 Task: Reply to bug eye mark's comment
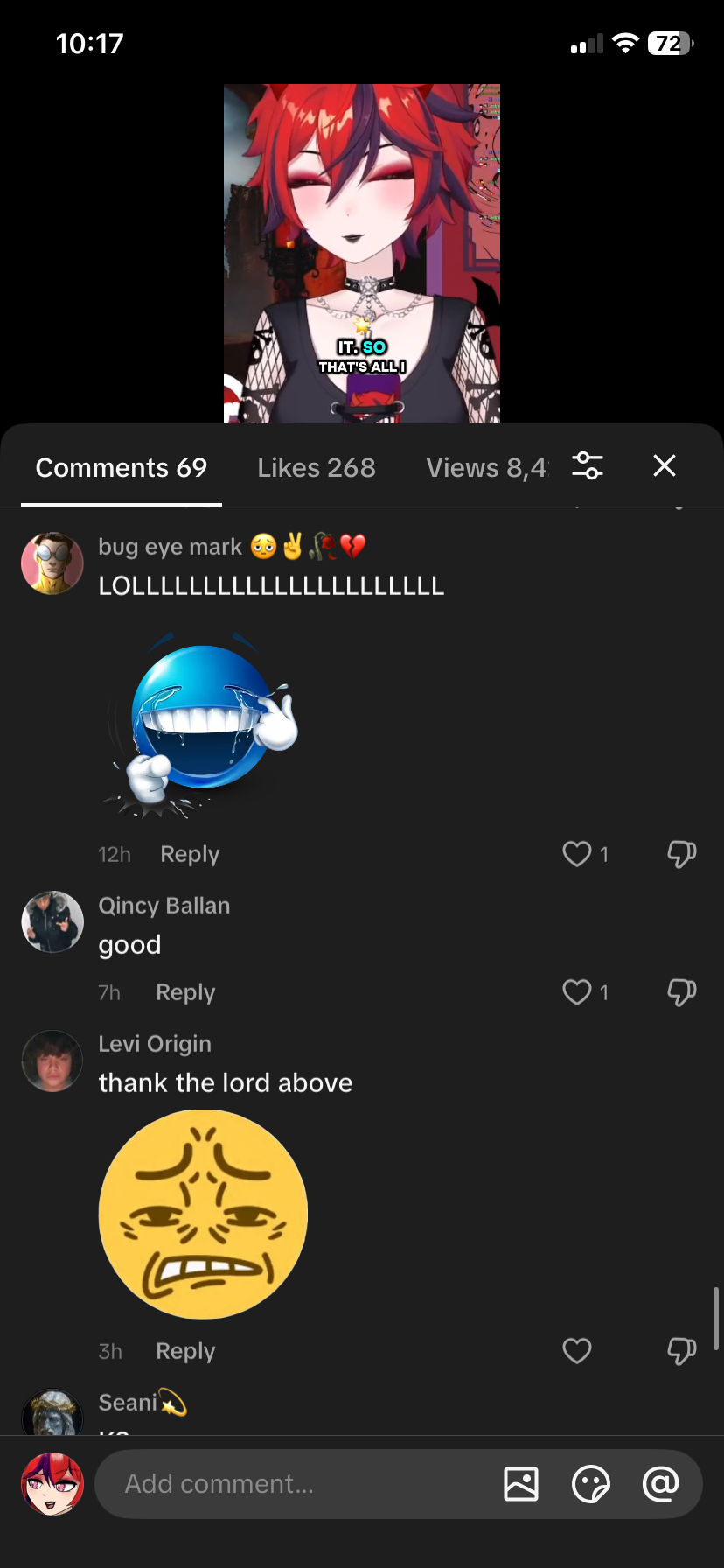pyautogui.click(x=190, y=854)
